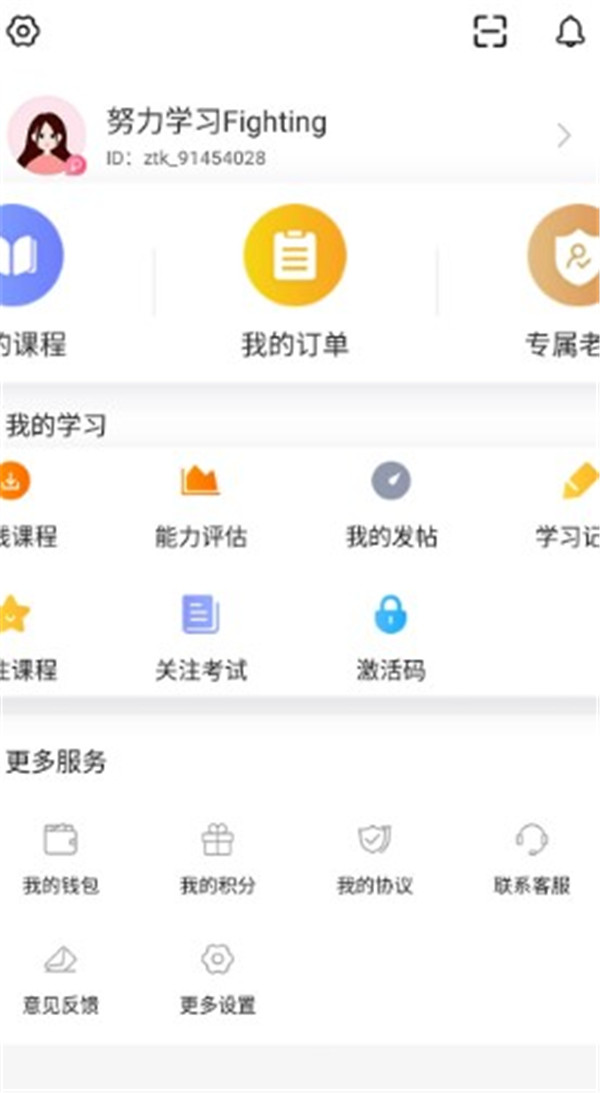The width and height of the screenshot is (600, 1093).
Task: Open 关注考试
Action: [x=200, y=636]
